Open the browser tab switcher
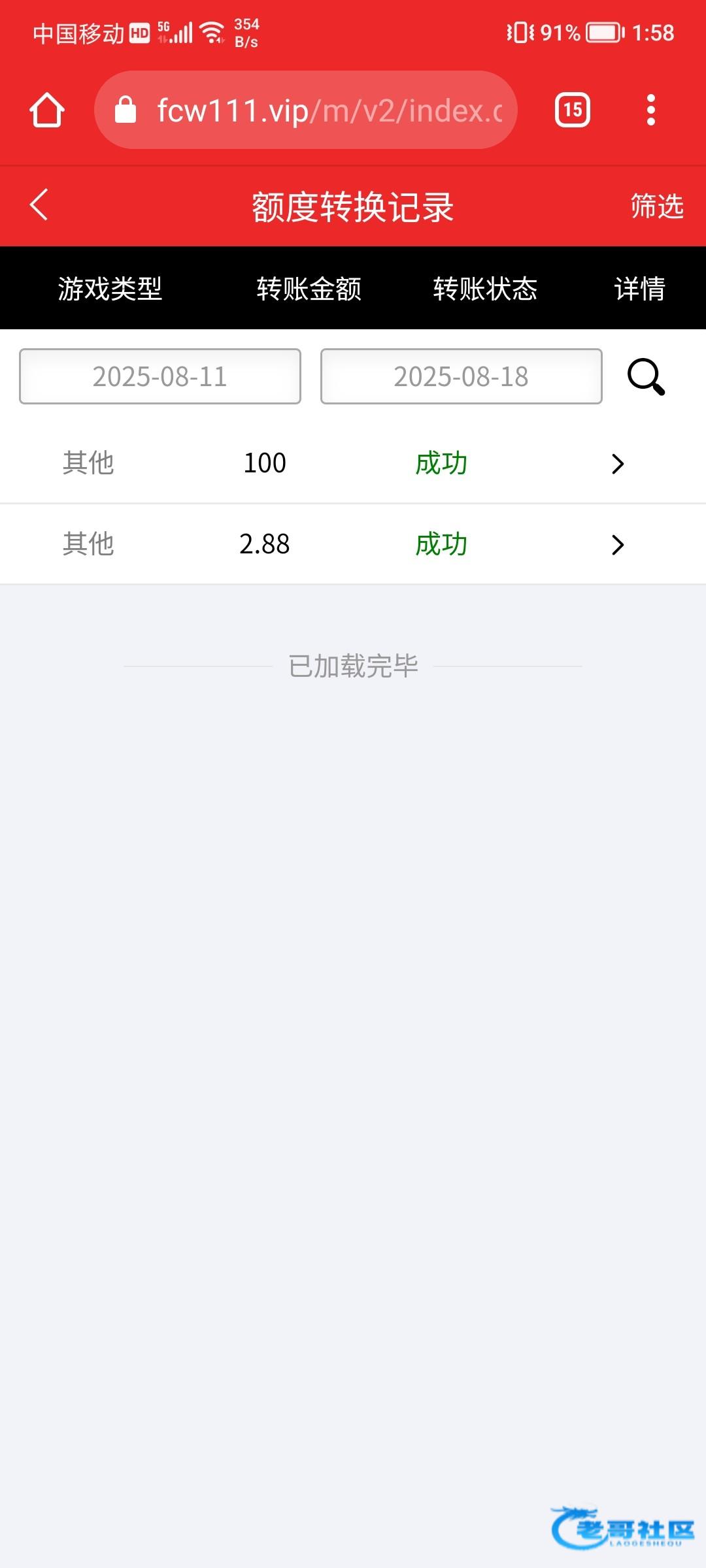 click(x=573, y=110)
